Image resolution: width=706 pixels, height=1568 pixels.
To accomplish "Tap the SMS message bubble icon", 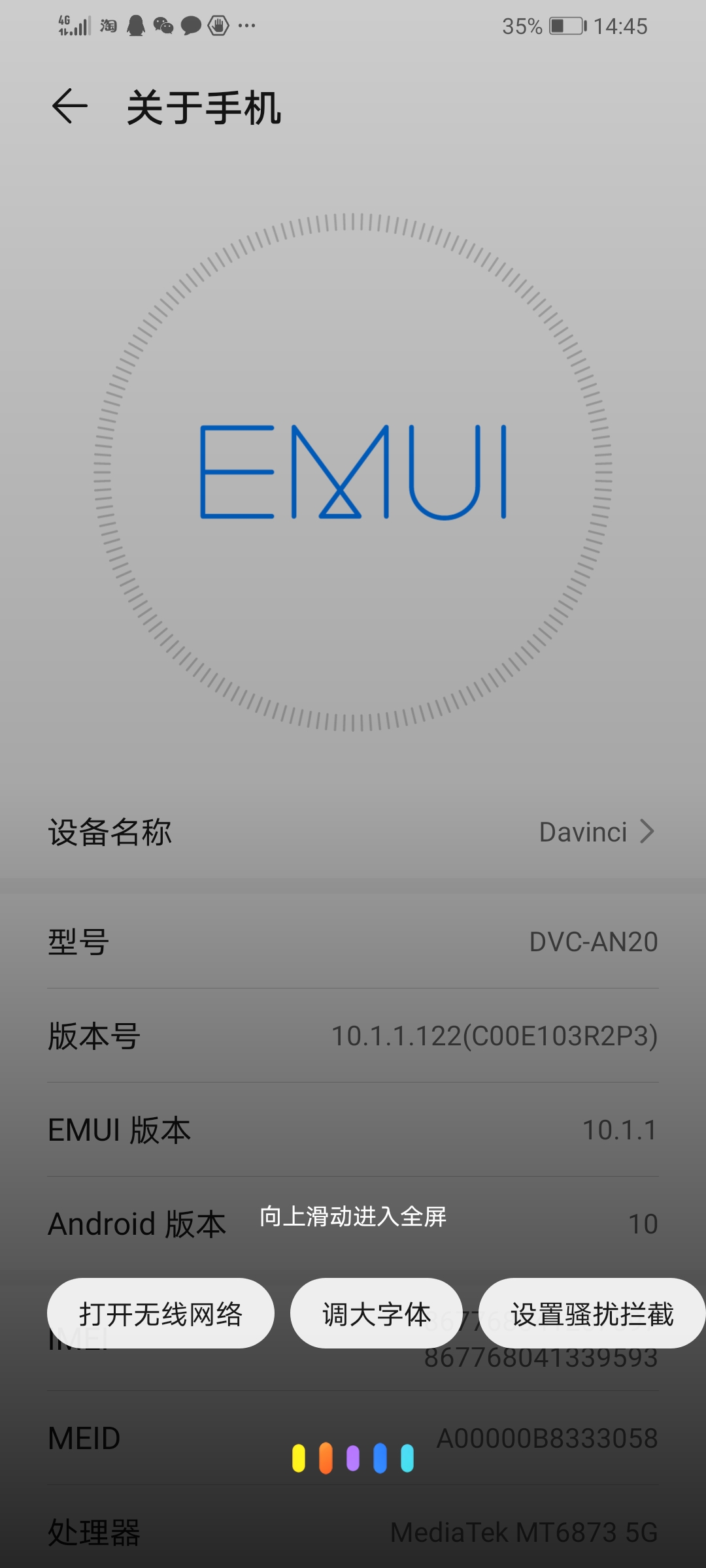I will tap(190, 25).
